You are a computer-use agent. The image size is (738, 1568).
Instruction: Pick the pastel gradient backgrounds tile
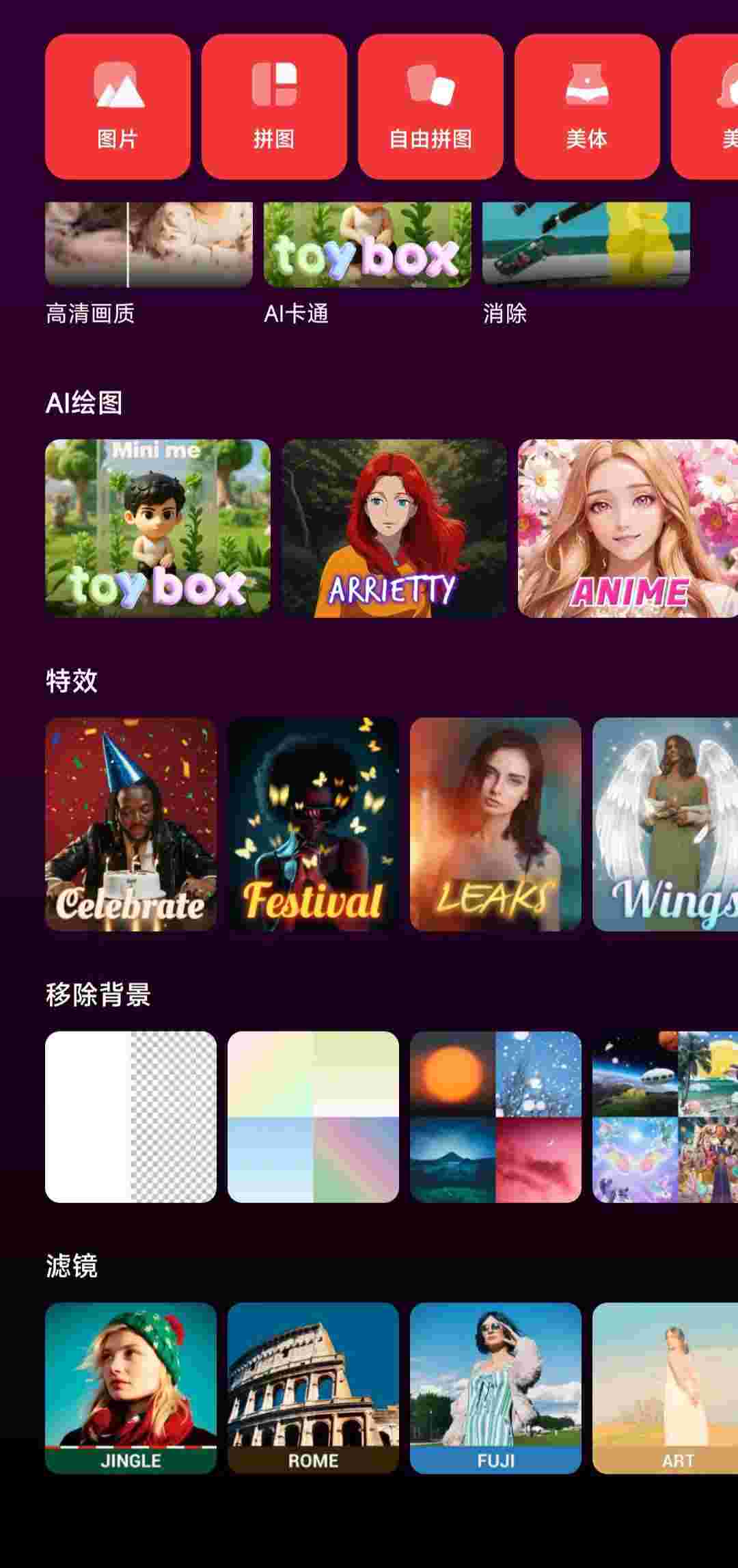coord(313,1117)
